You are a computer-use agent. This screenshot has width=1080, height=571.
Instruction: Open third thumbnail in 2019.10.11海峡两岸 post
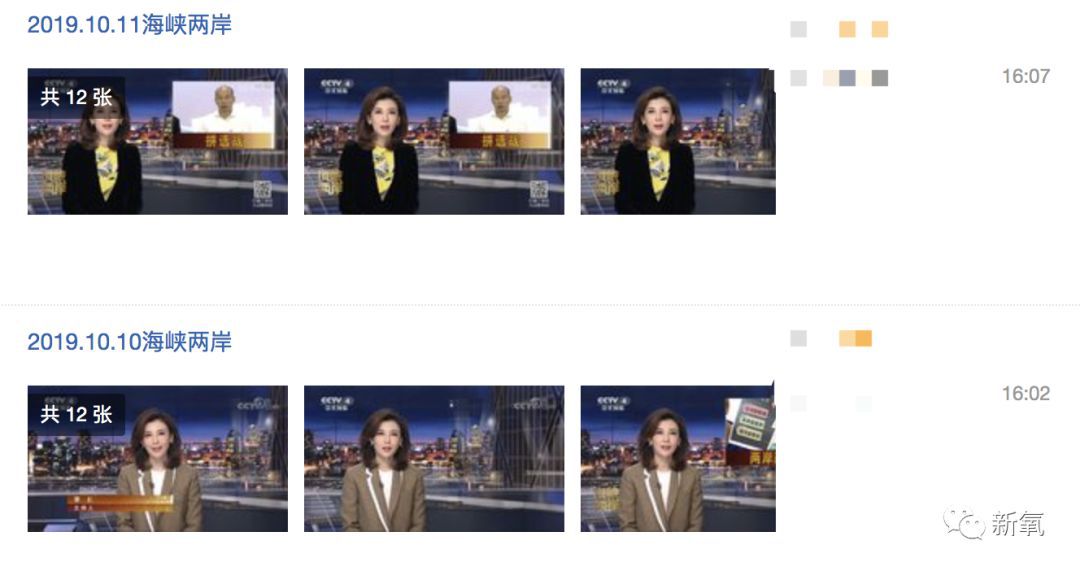tap(677, 141)
